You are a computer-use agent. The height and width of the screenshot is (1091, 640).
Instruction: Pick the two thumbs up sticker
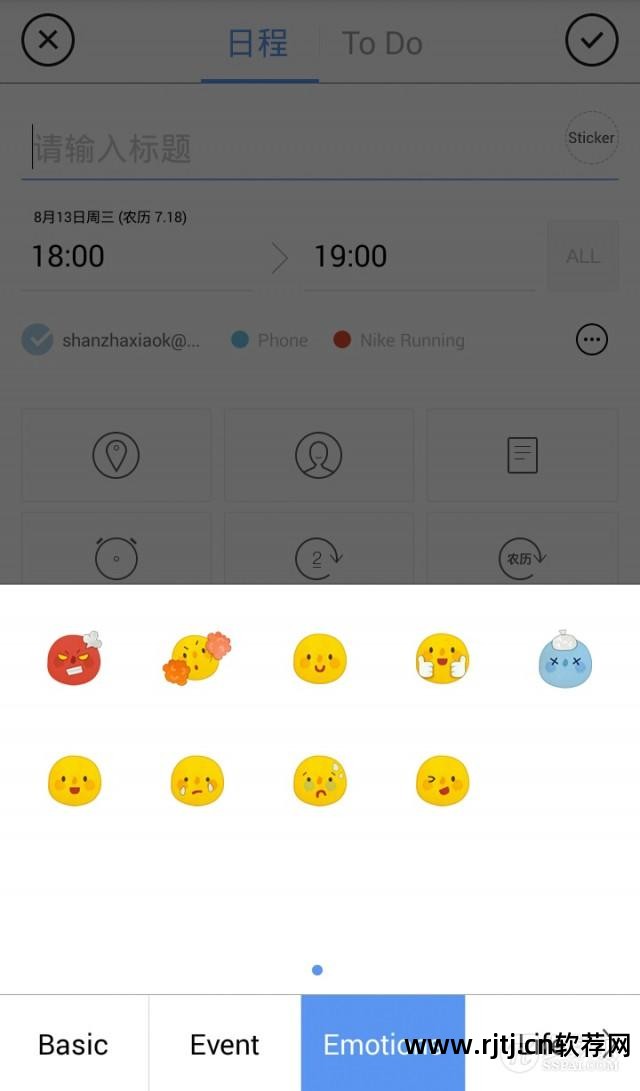(443, 660)
